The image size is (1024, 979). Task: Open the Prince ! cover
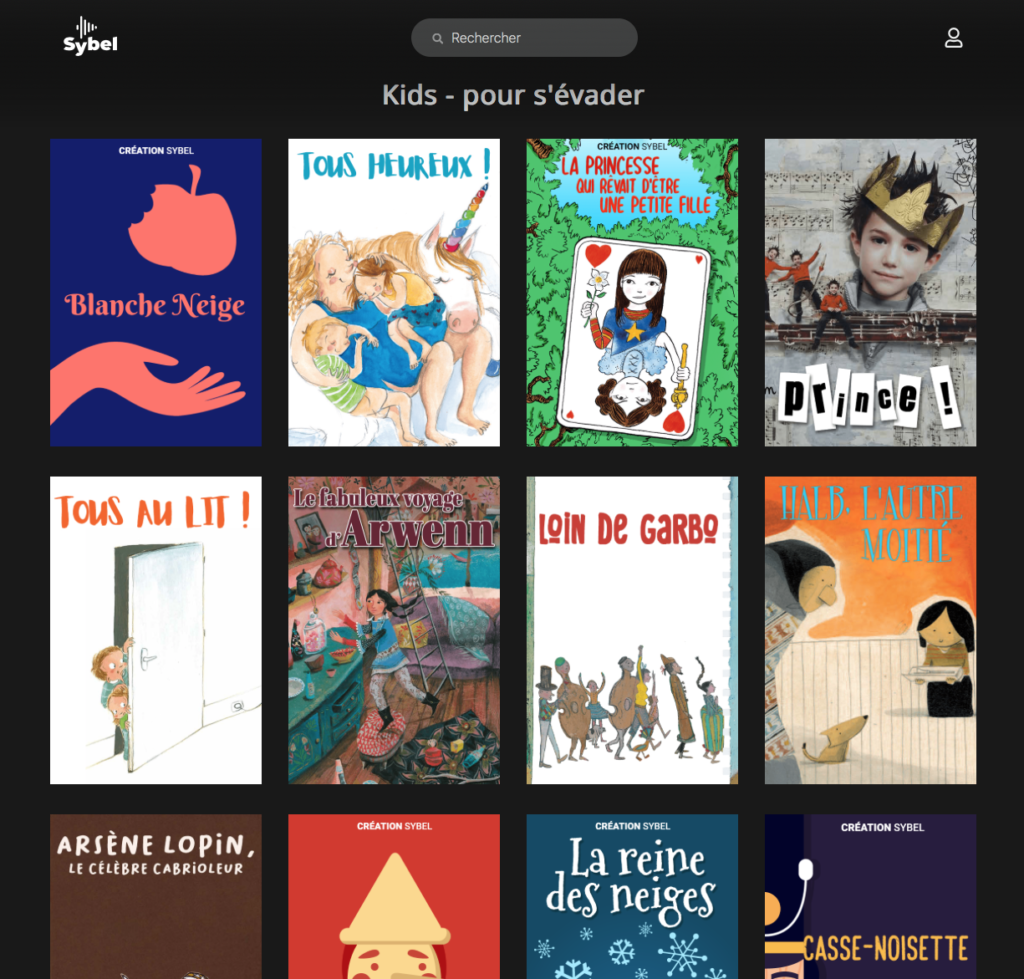(x=870, y=292)
